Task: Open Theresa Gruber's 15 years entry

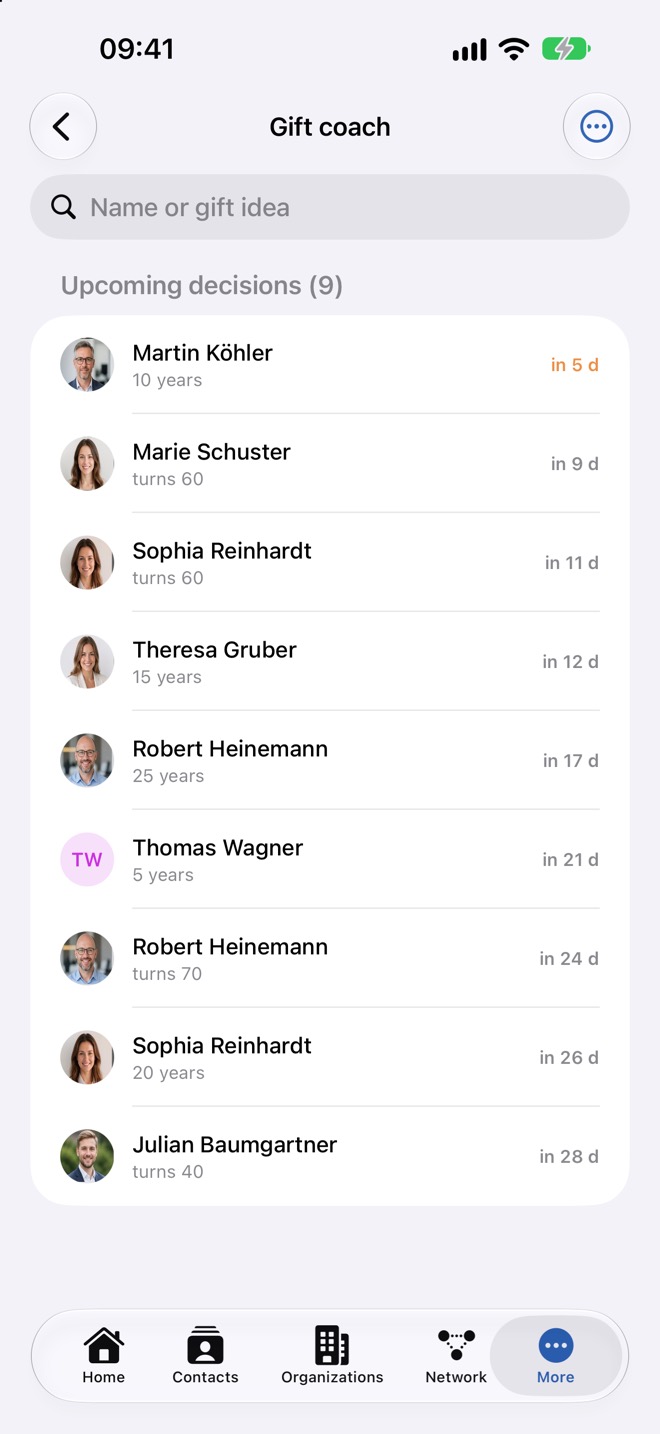Action: 330,662
